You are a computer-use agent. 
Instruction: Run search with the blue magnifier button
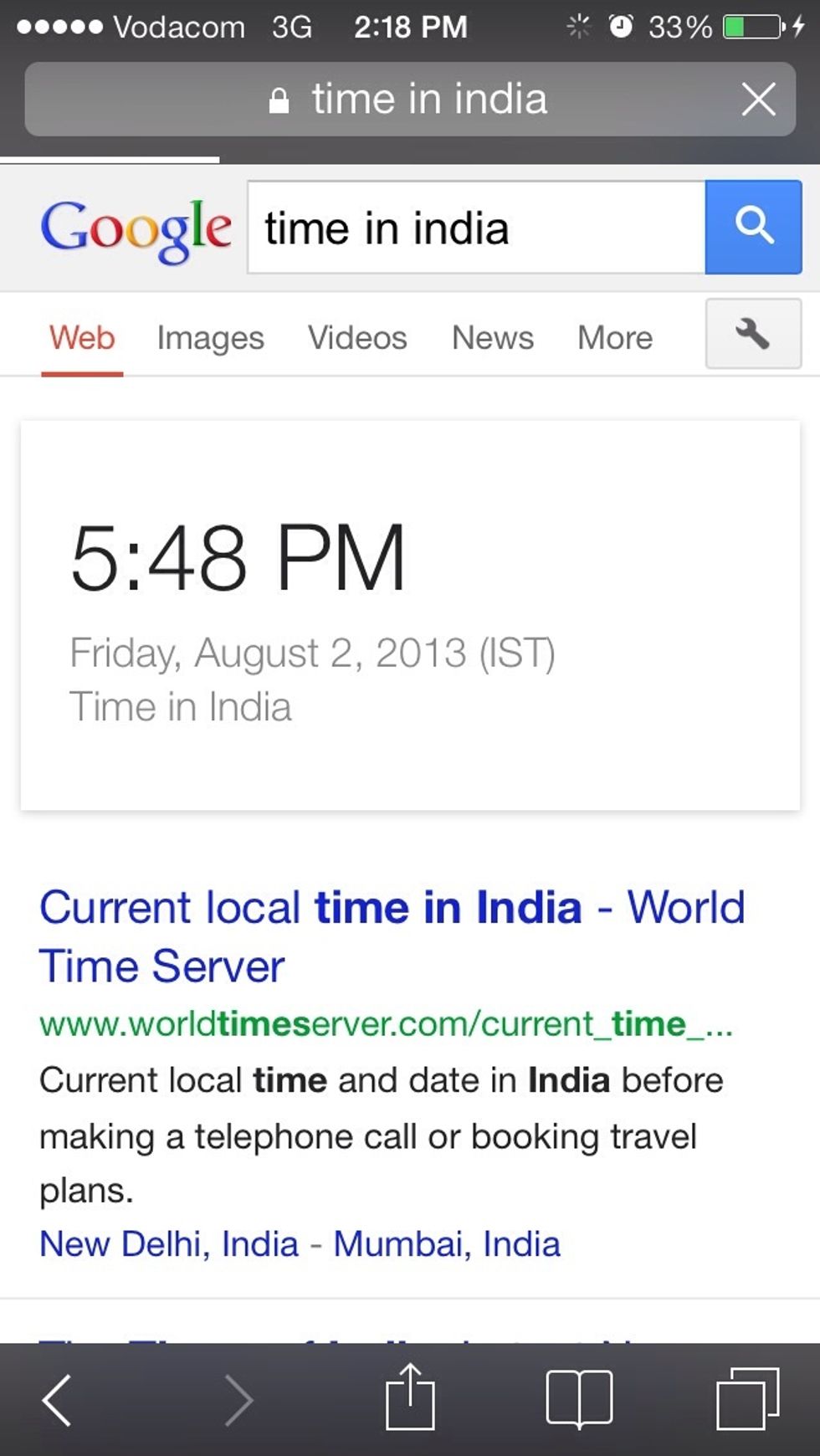(753, 227)
